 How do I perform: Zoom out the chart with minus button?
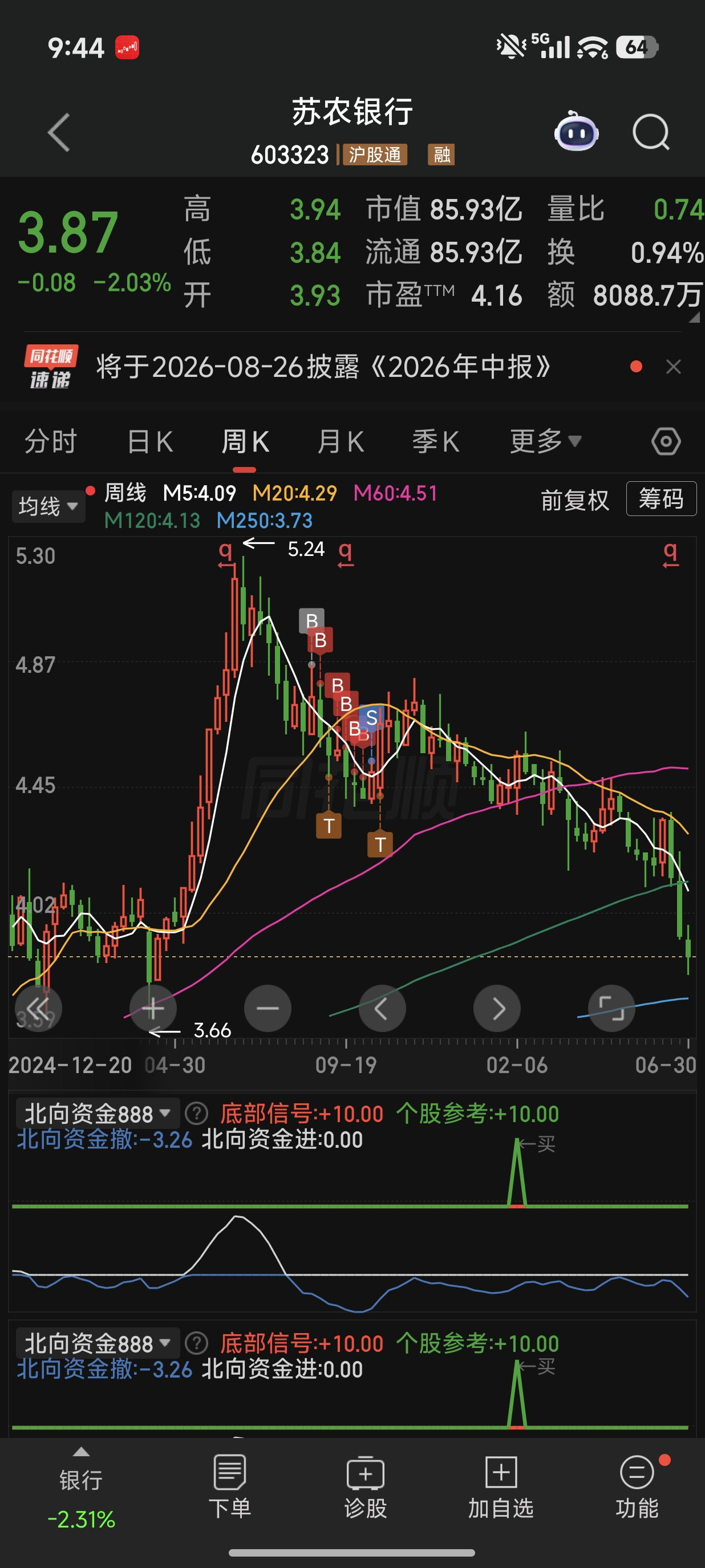tap(268, 1009)
